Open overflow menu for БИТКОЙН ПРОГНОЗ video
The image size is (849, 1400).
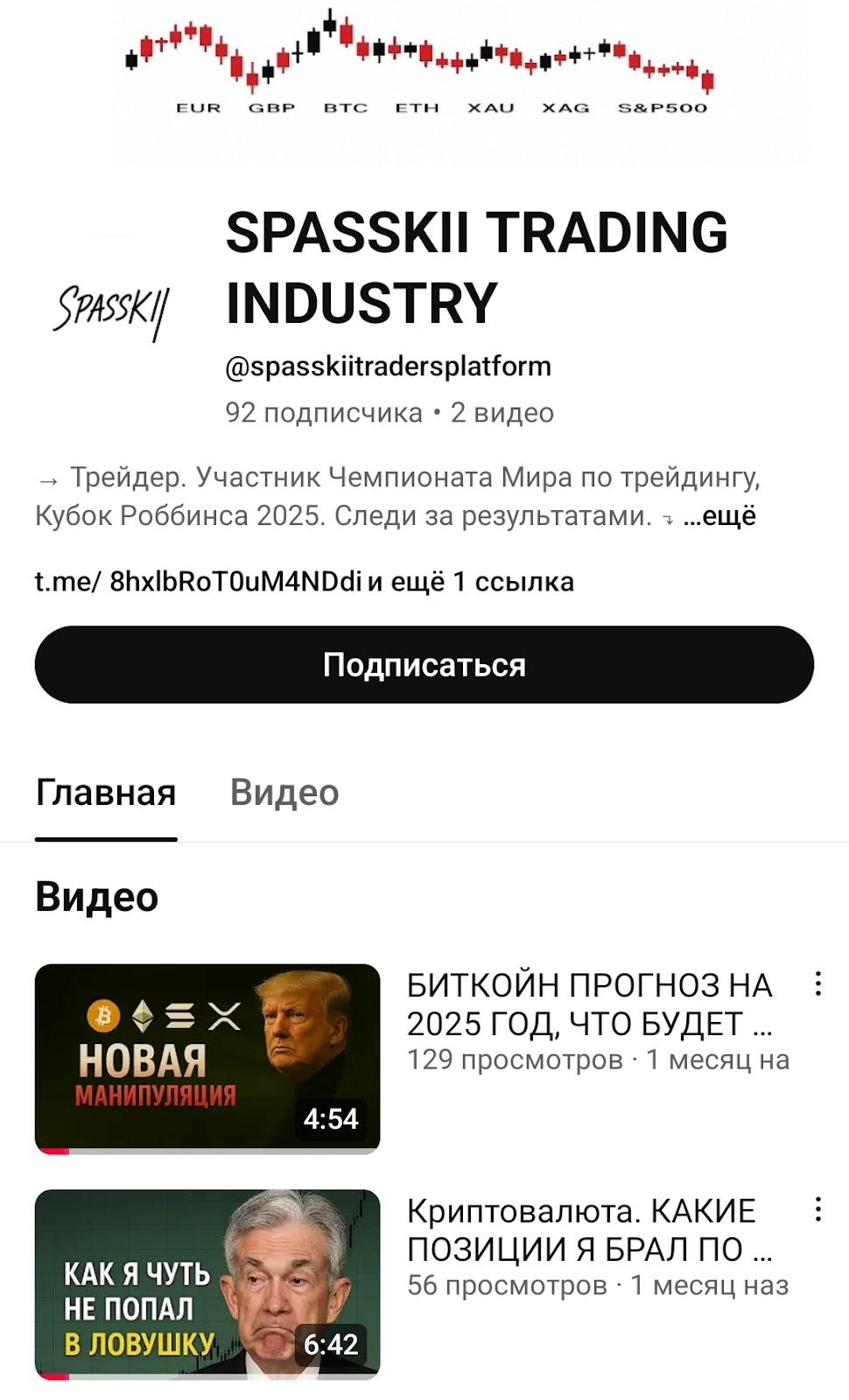point(817,983)
